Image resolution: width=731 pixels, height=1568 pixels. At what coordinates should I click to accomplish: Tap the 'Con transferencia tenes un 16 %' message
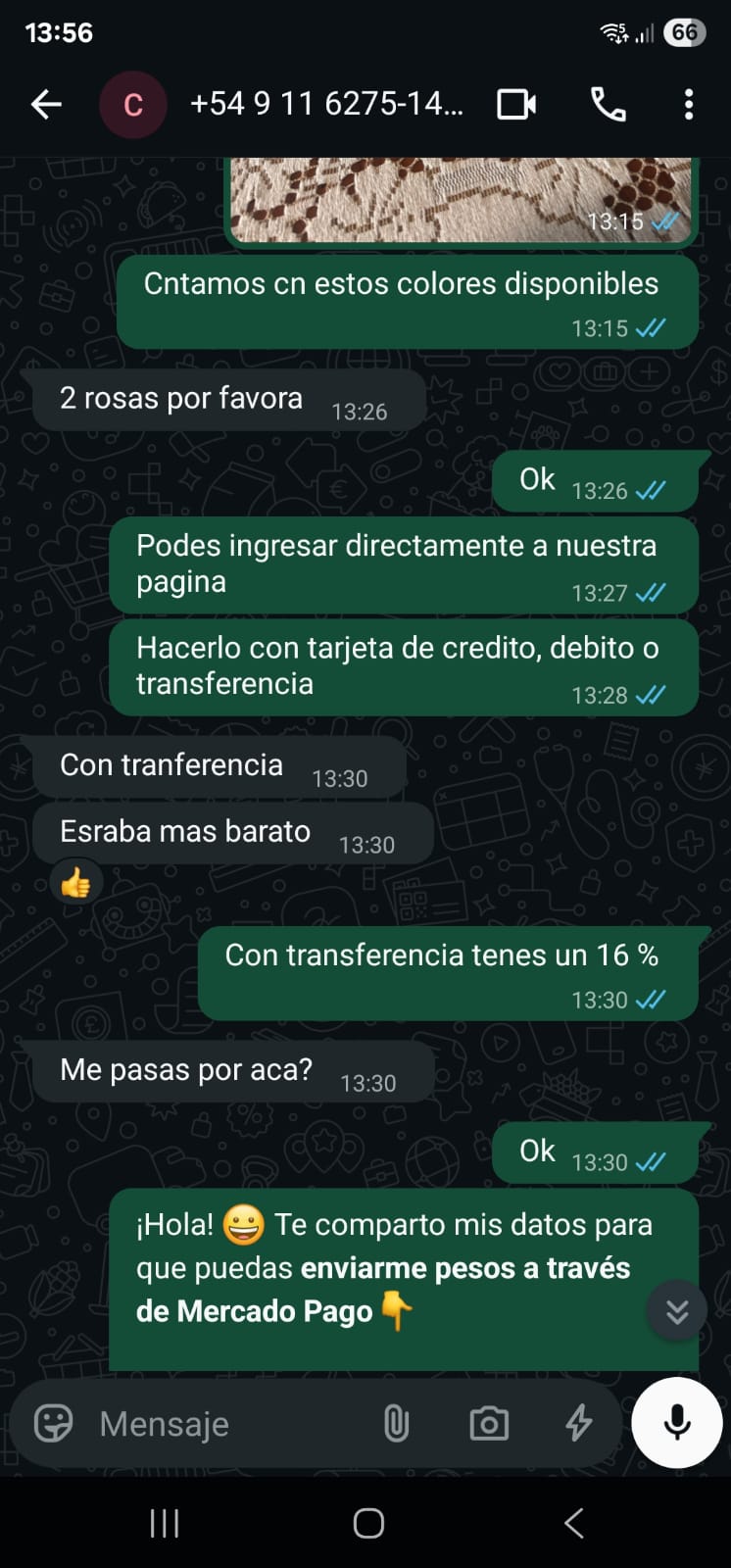pos(446,973)
